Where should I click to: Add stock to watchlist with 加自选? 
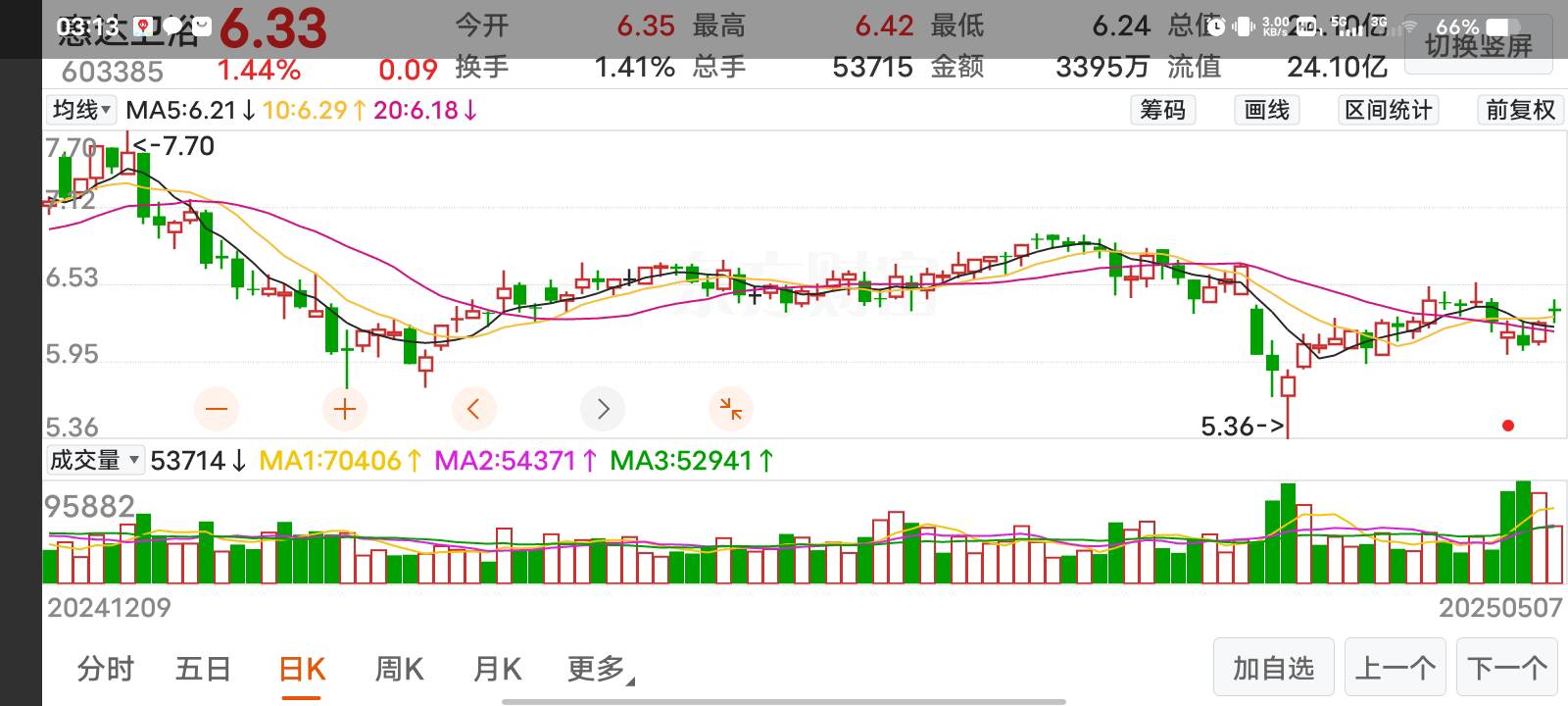pyautogui.click(x=1273, y=669)
